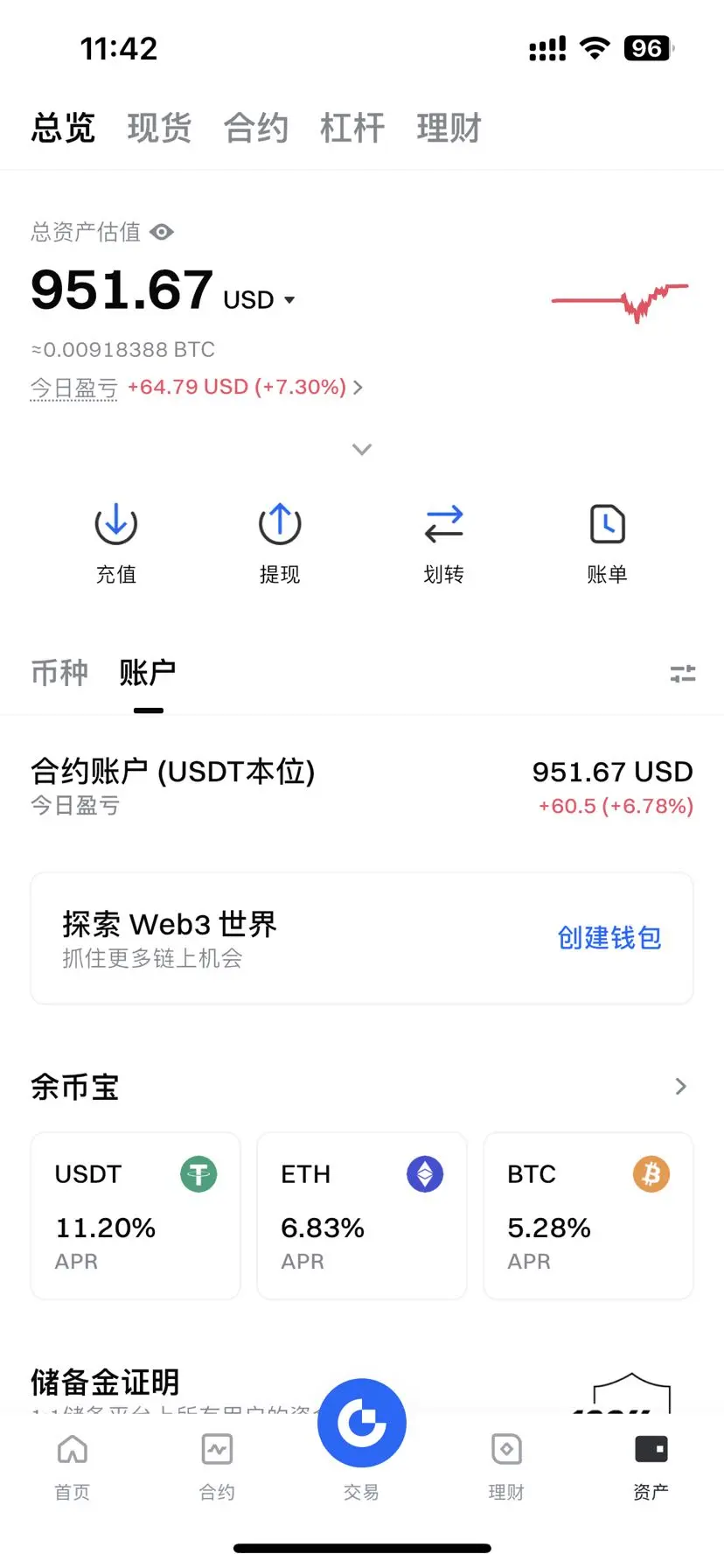
Task: Tap 提现 to withdraw funds
Action: pos(280,544)
